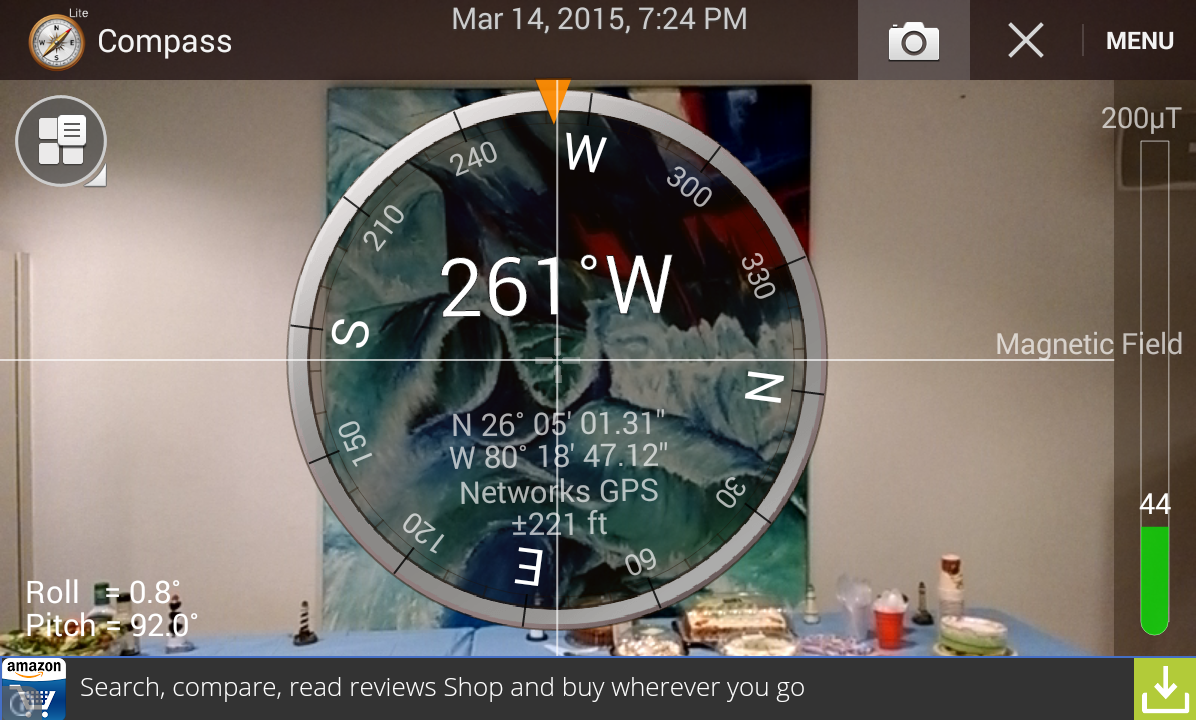
Task: Tap the Amazon ad download button
Action: (x=1165, y=688)
